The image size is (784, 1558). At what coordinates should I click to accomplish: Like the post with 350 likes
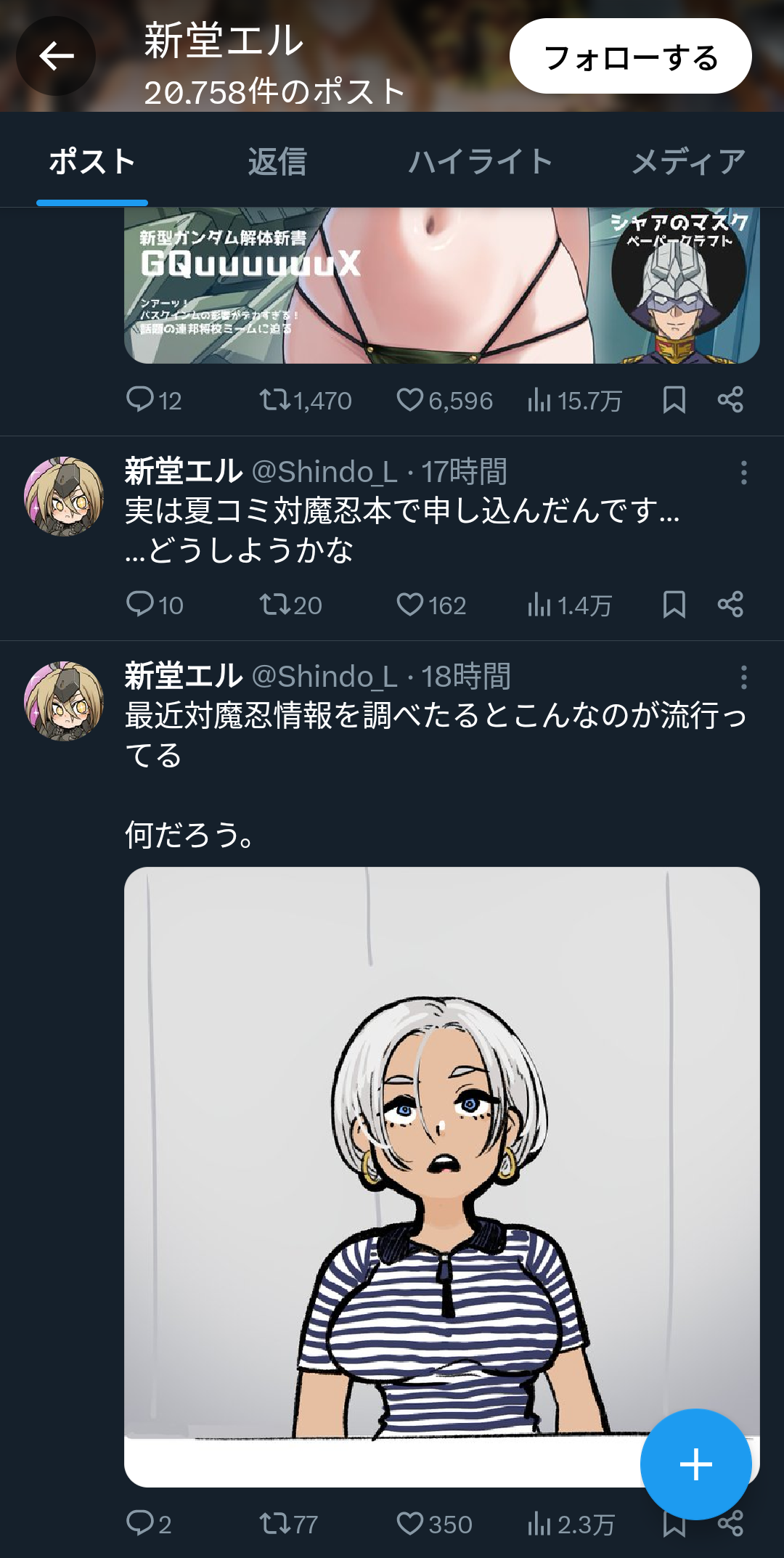pyautogui.click(x=410, y=1523)
